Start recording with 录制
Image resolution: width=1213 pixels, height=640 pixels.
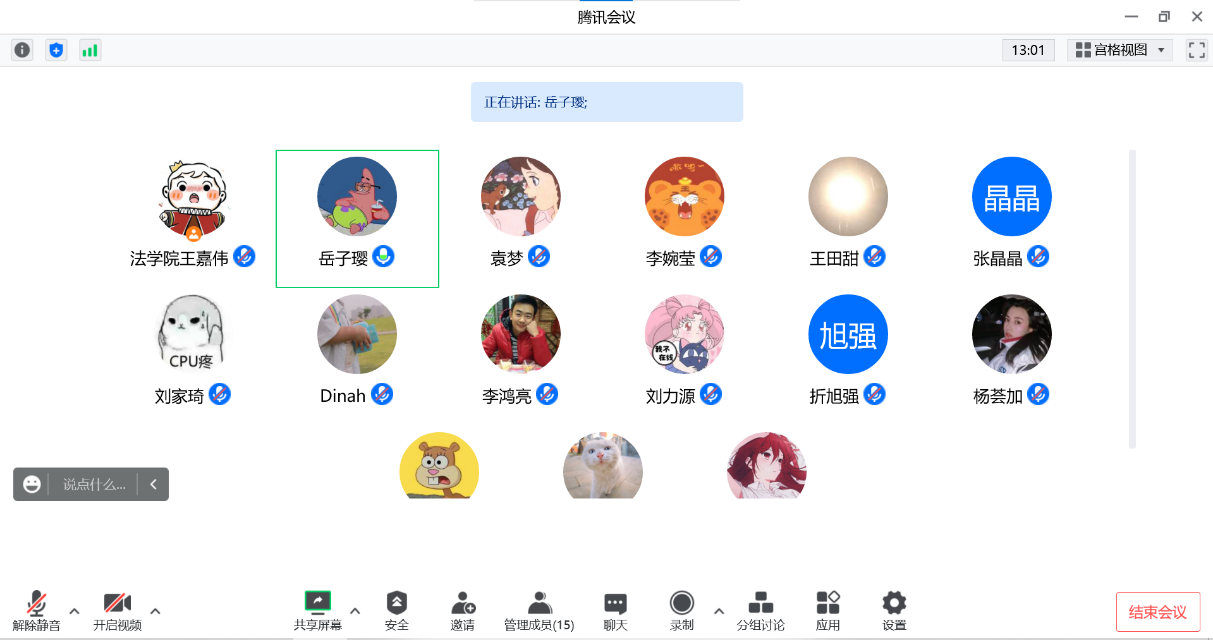(681, 609)
